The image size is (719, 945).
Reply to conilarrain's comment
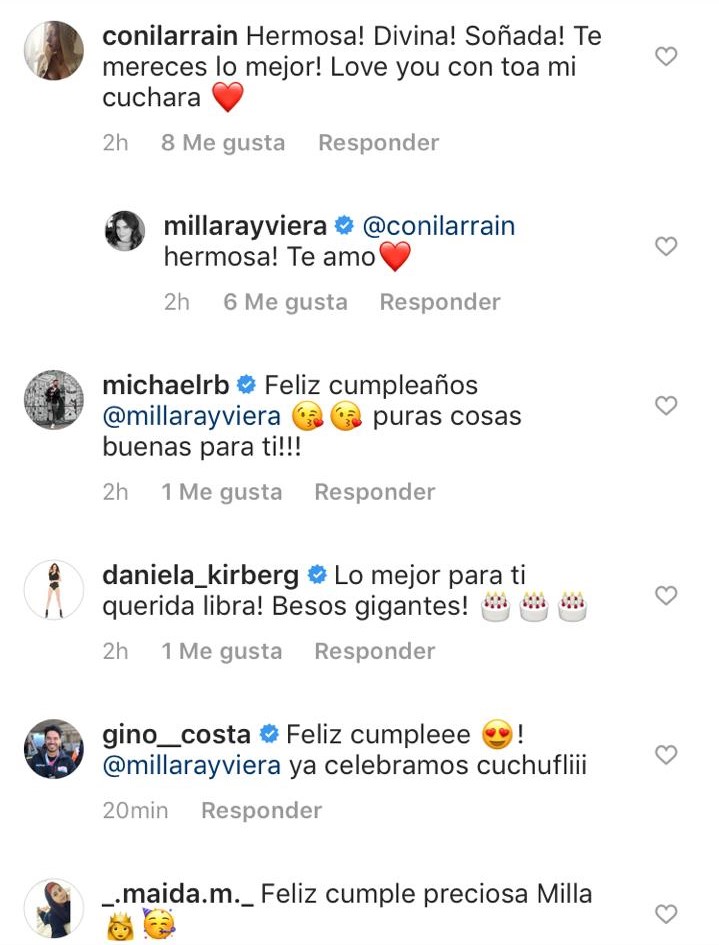coord(378,143)
